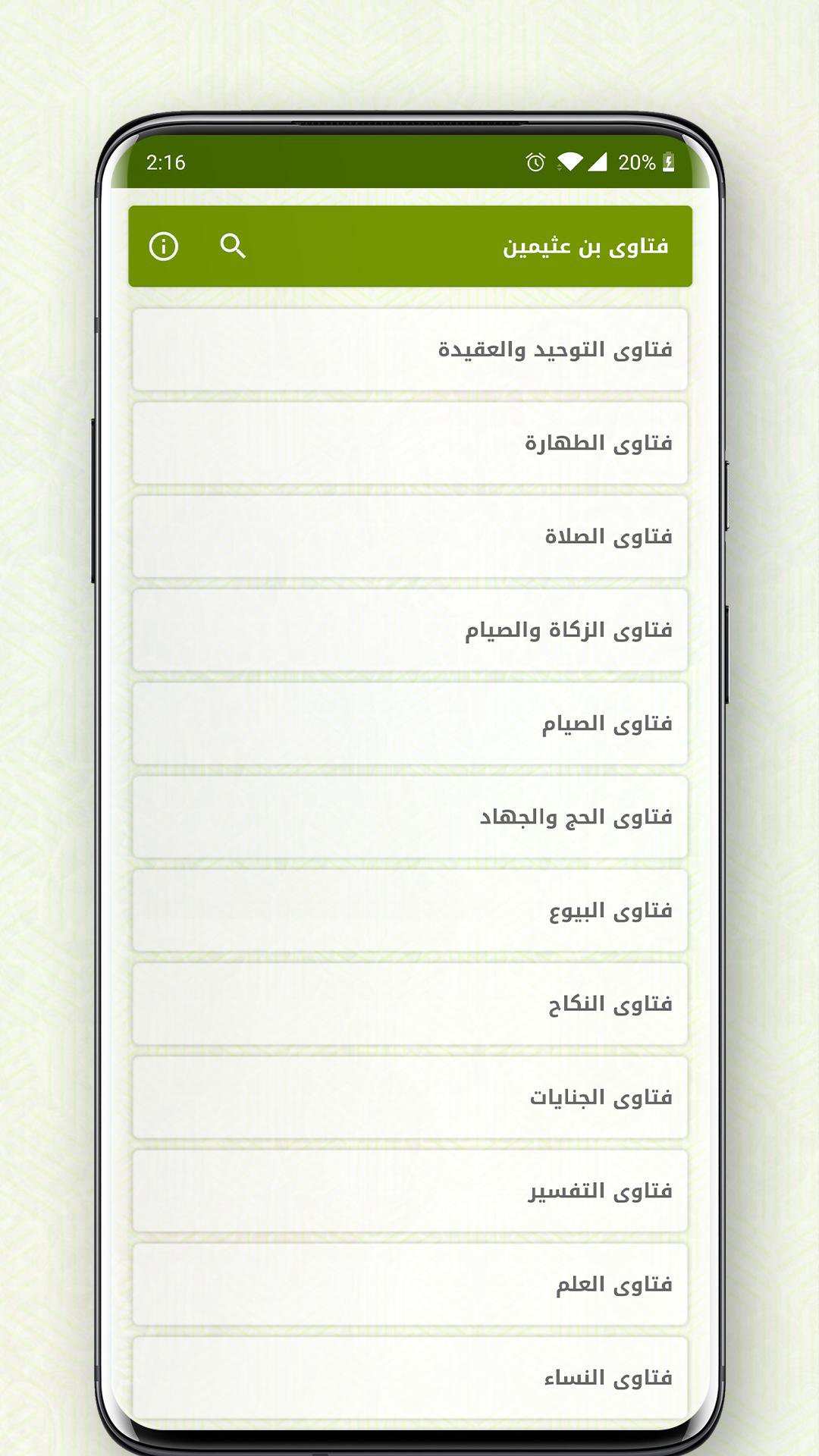Open the info icon in the app bar

pyautogui.click(x=164, y=246)
